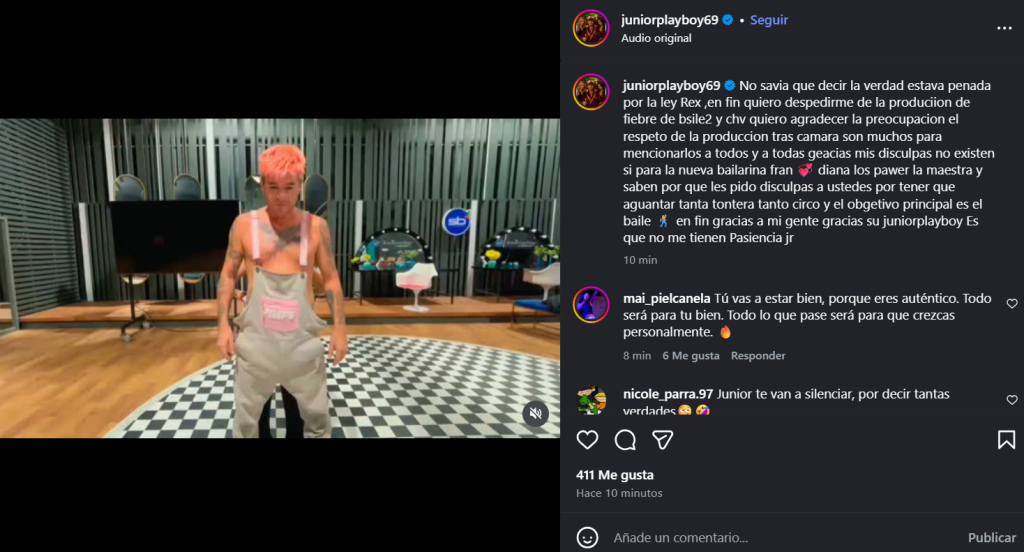This screenshot has width=1024, height=552.
Task: Visit nicole_parra.97's profile
Action: tap(591, 400)
